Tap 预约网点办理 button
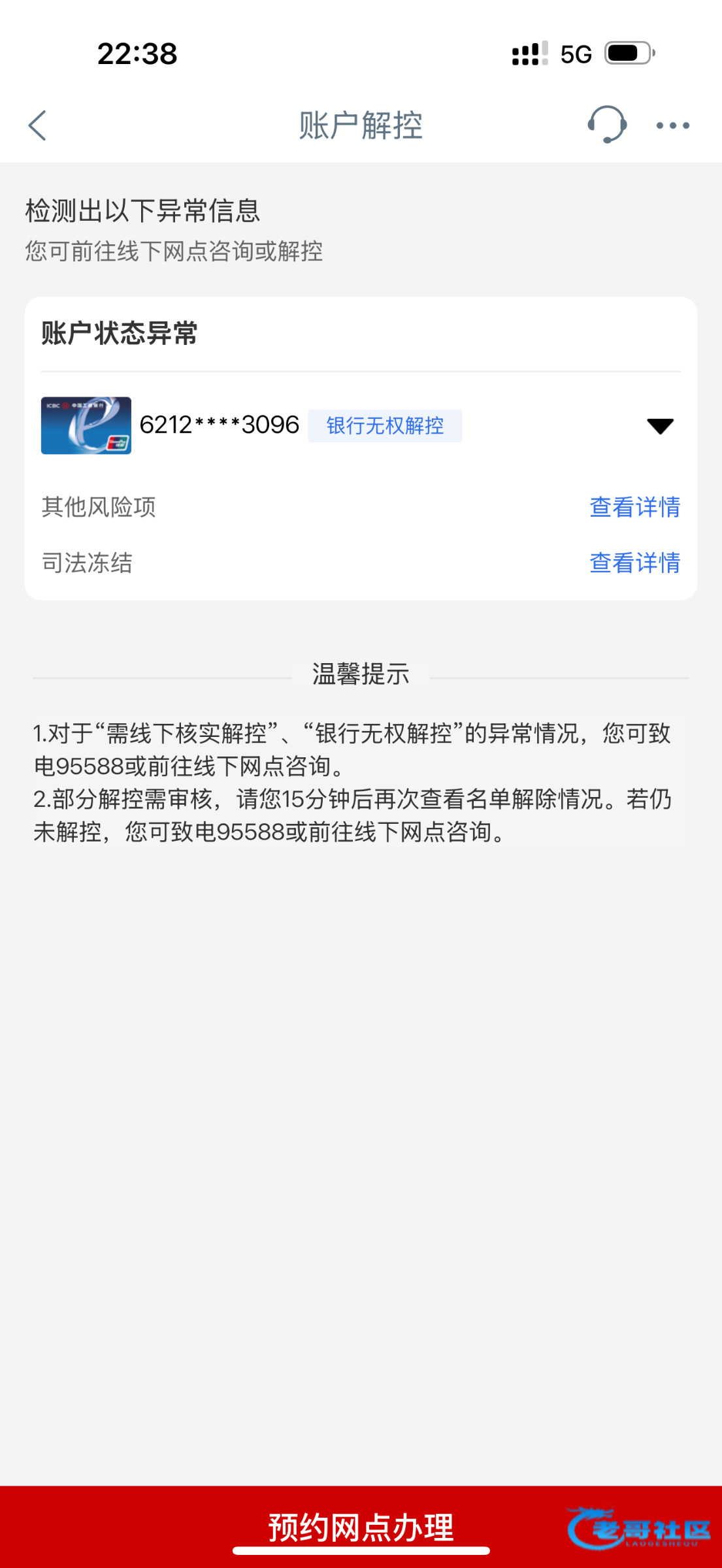Viewport: 722px width, 1568px height. click(361, 1527)
